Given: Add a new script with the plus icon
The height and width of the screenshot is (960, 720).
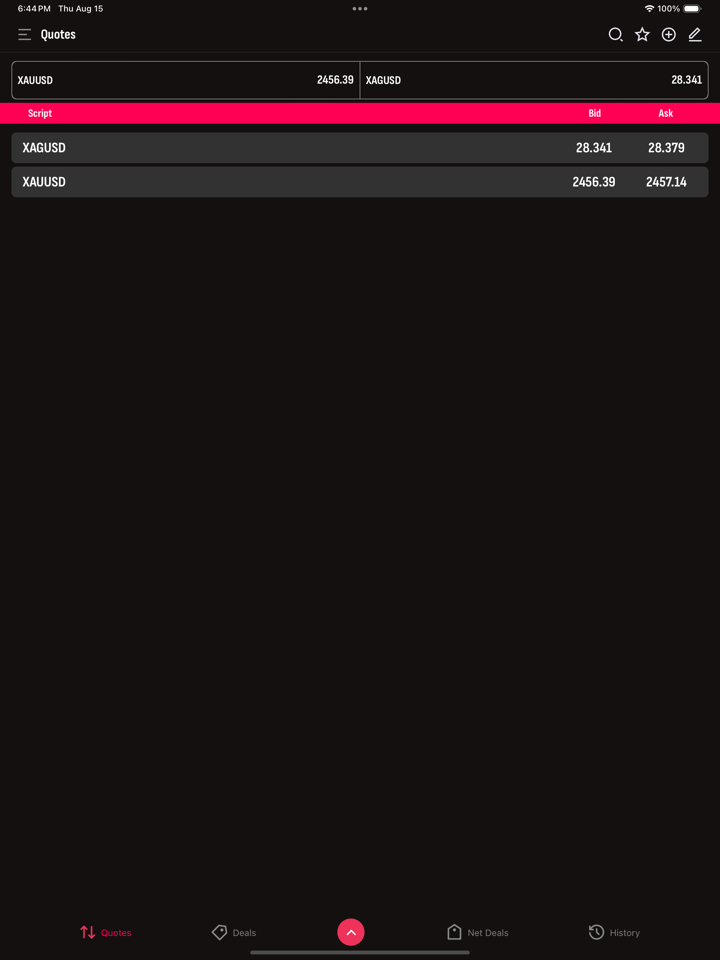Looking at the screenshot, I should (669, 34).
